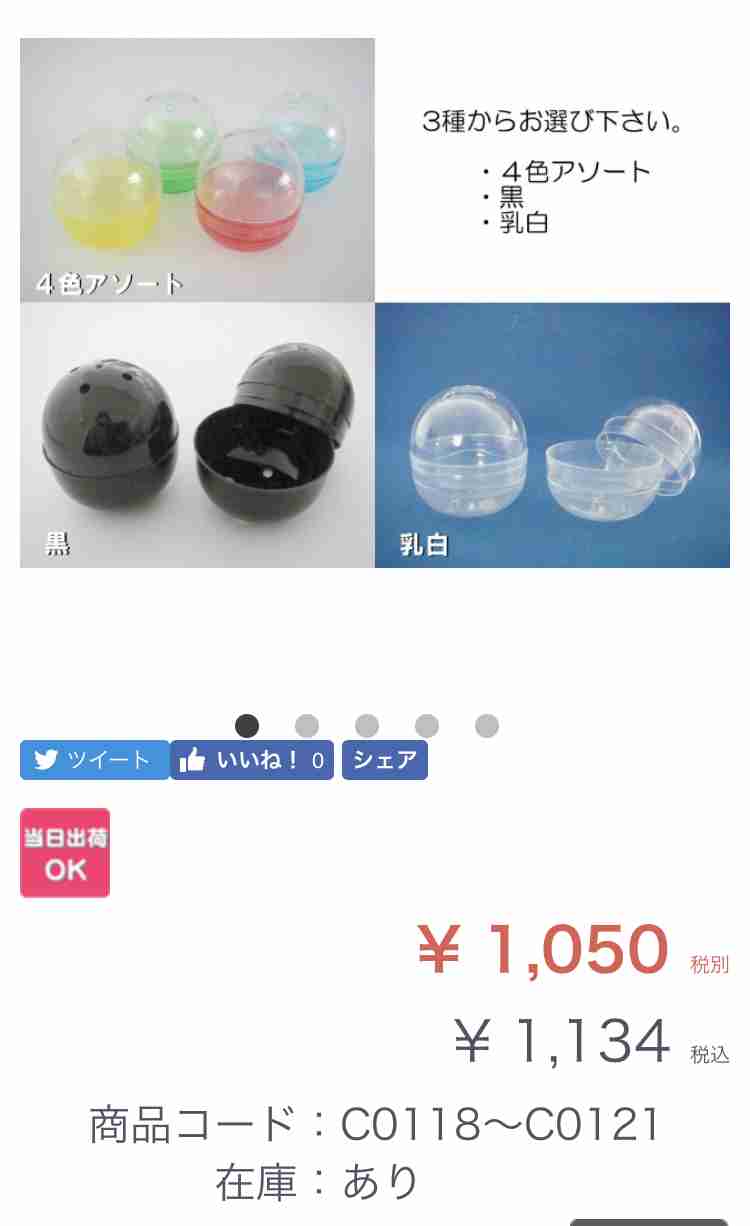The height and width of the screenshot is (1226, 750).
Task: Jump to the fourth product image dot
Action: point(427,725)
